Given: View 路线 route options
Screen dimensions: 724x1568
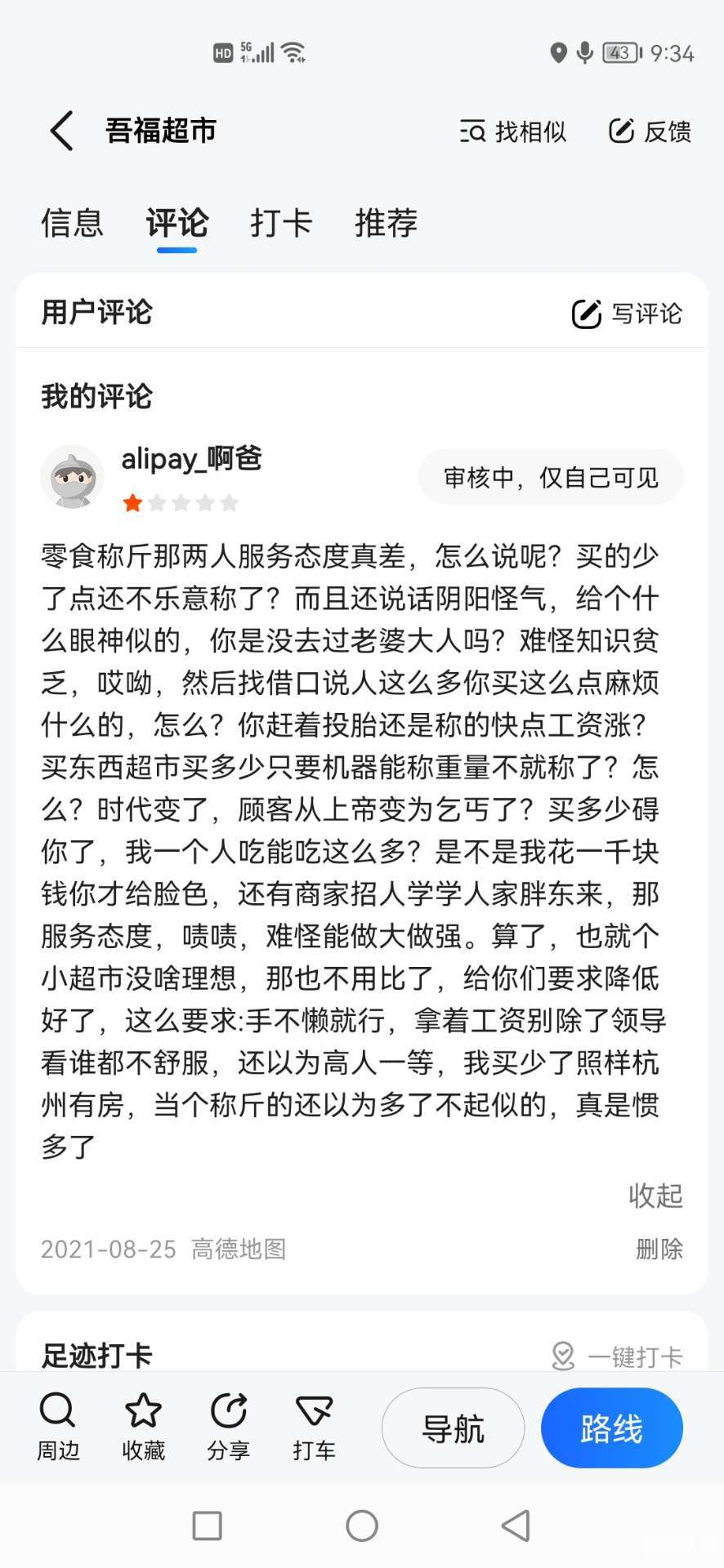Looking at the screenshot, I should tap(611, 1428).
